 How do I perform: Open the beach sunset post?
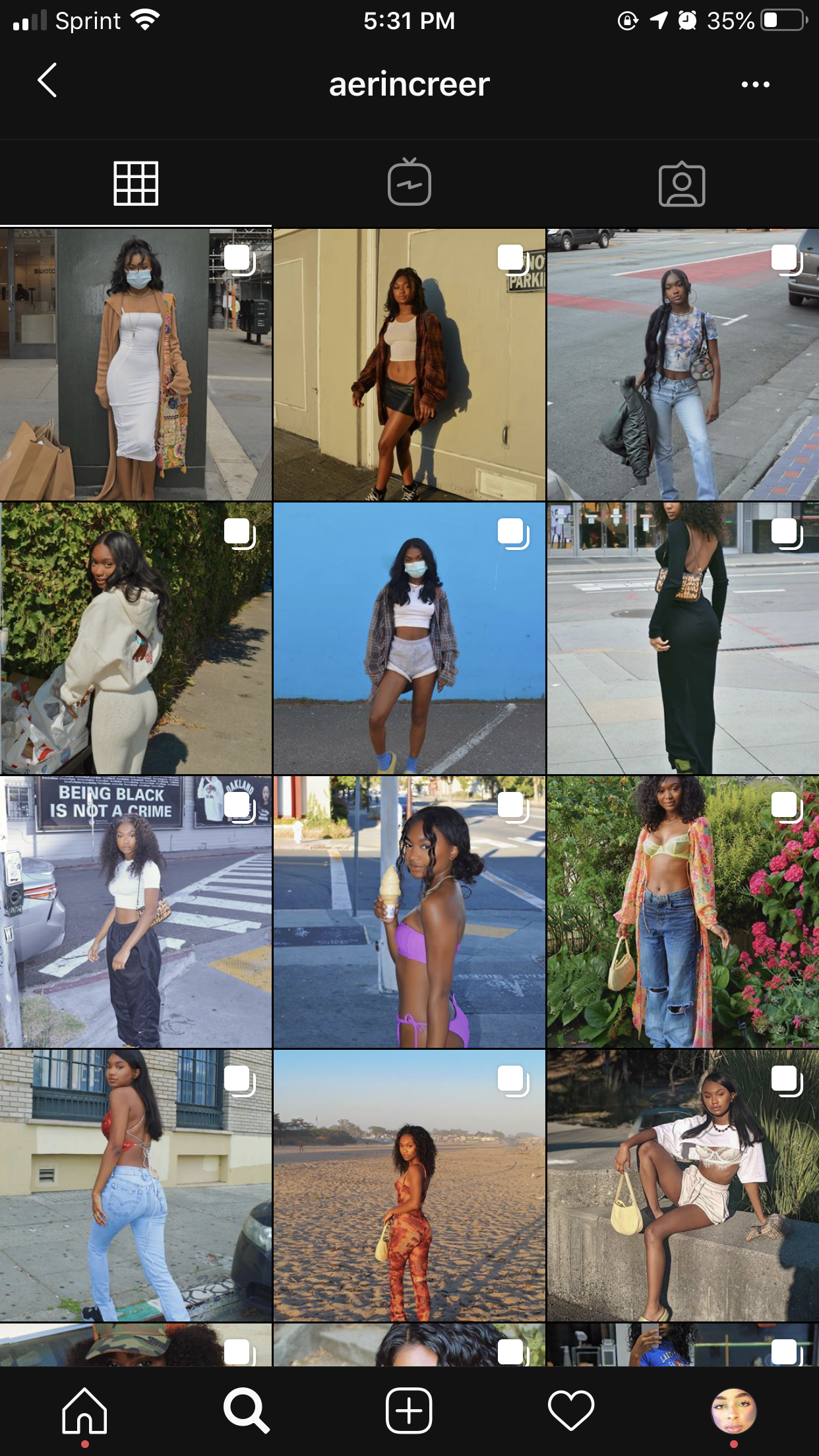409,1185
